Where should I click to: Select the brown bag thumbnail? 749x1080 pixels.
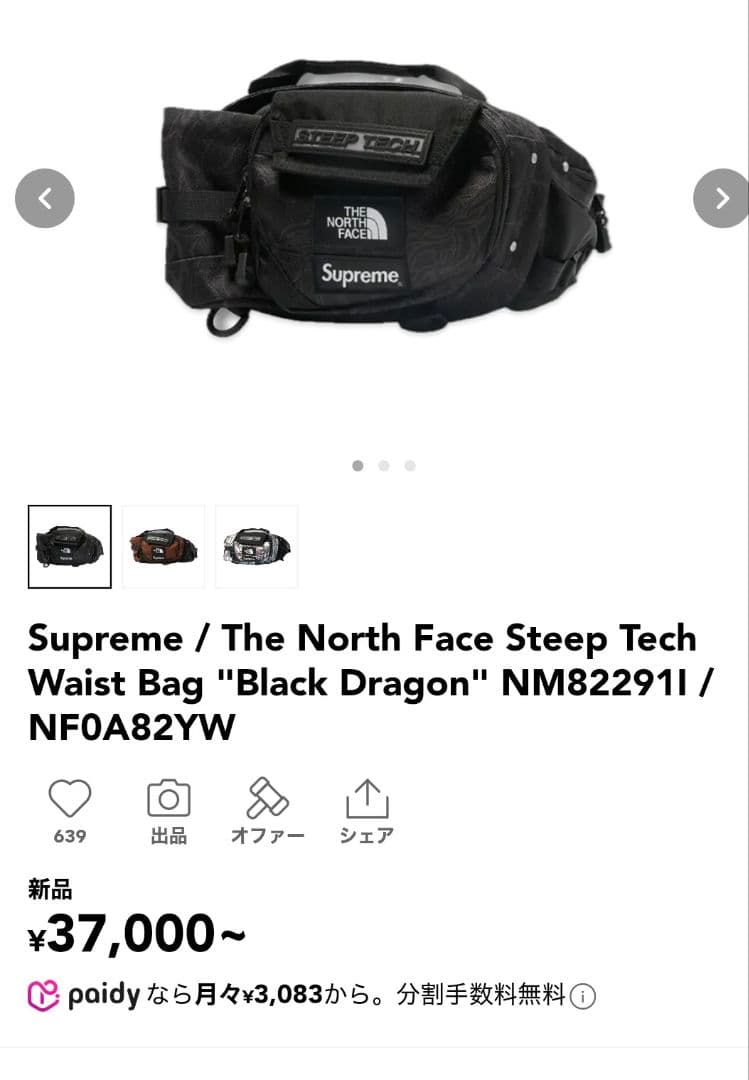coord(163,546)
